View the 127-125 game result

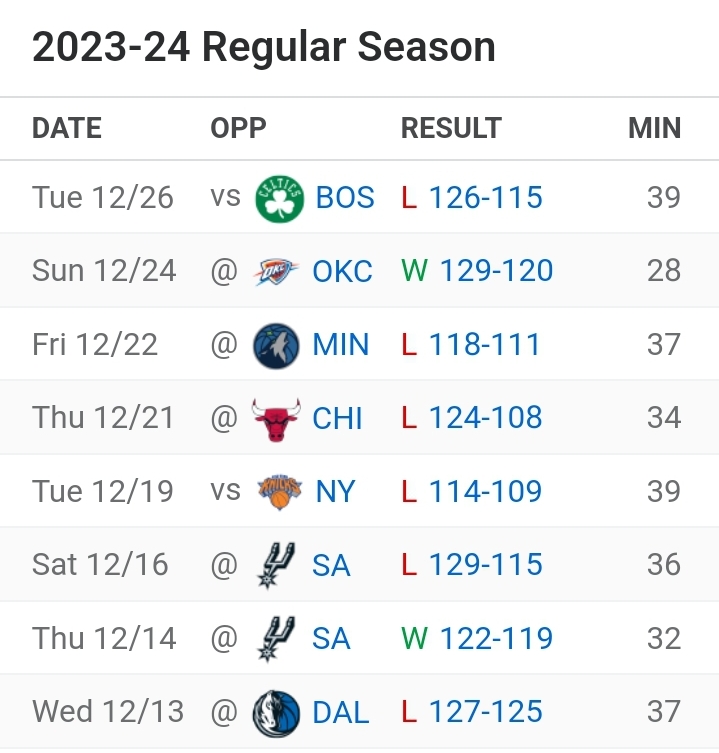coord(485,712)
